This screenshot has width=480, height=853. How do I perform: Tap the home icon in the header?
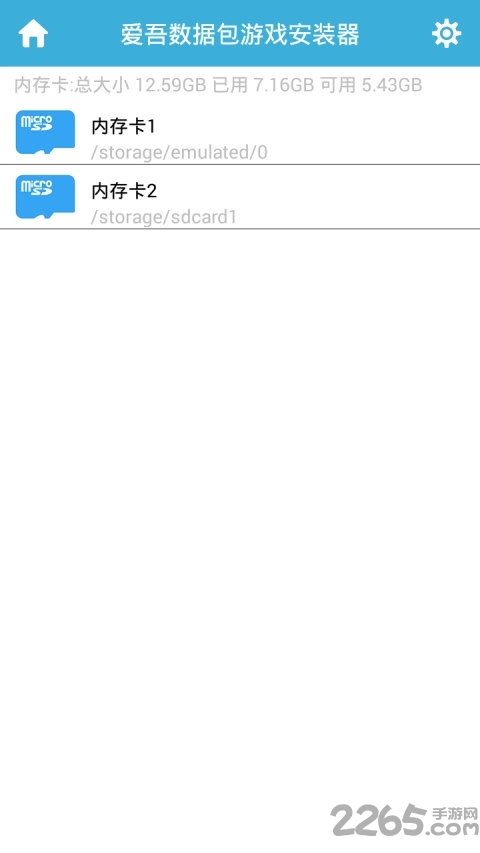(x=33, y=34)
